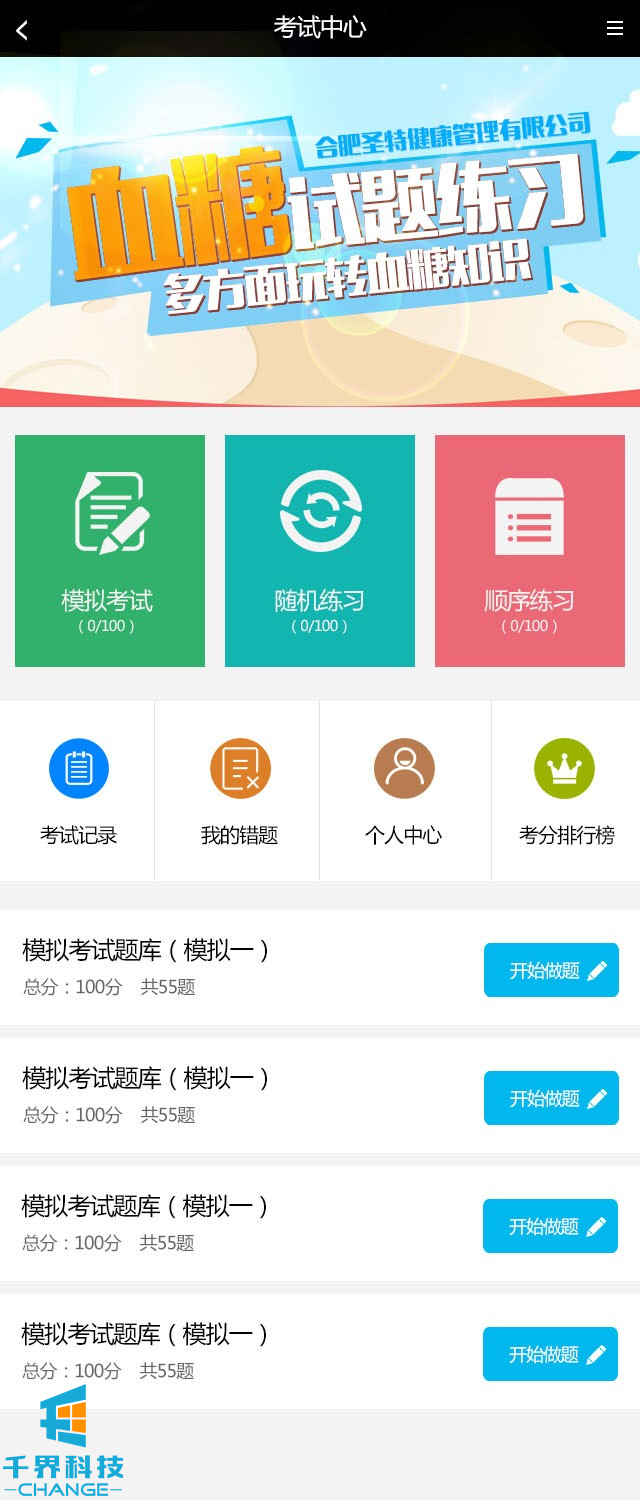This screenshot has width=640, height=1500.
Task: Open the 血糖试题练习 banner
Action: [320, 230]
